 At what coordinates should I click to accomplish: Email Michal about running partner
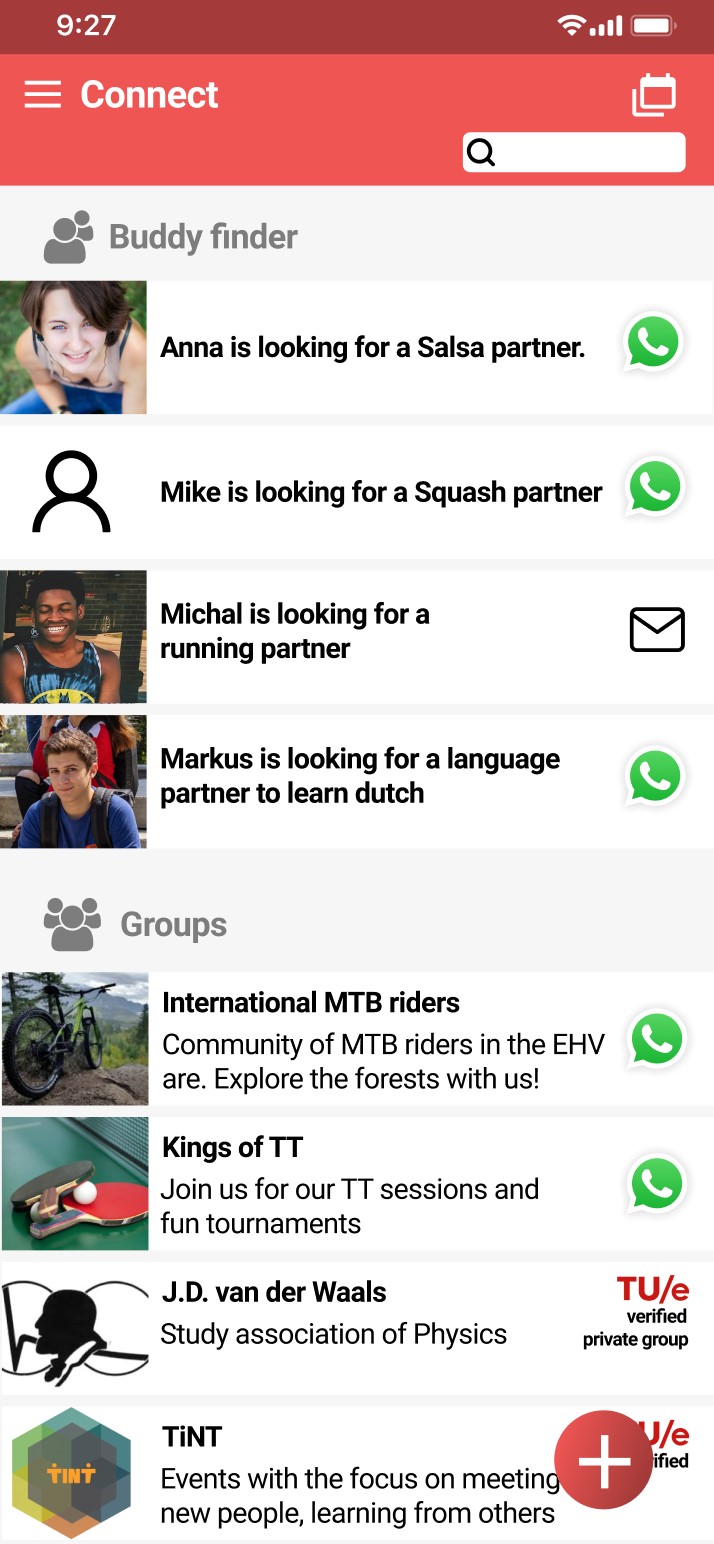point(657,630)
